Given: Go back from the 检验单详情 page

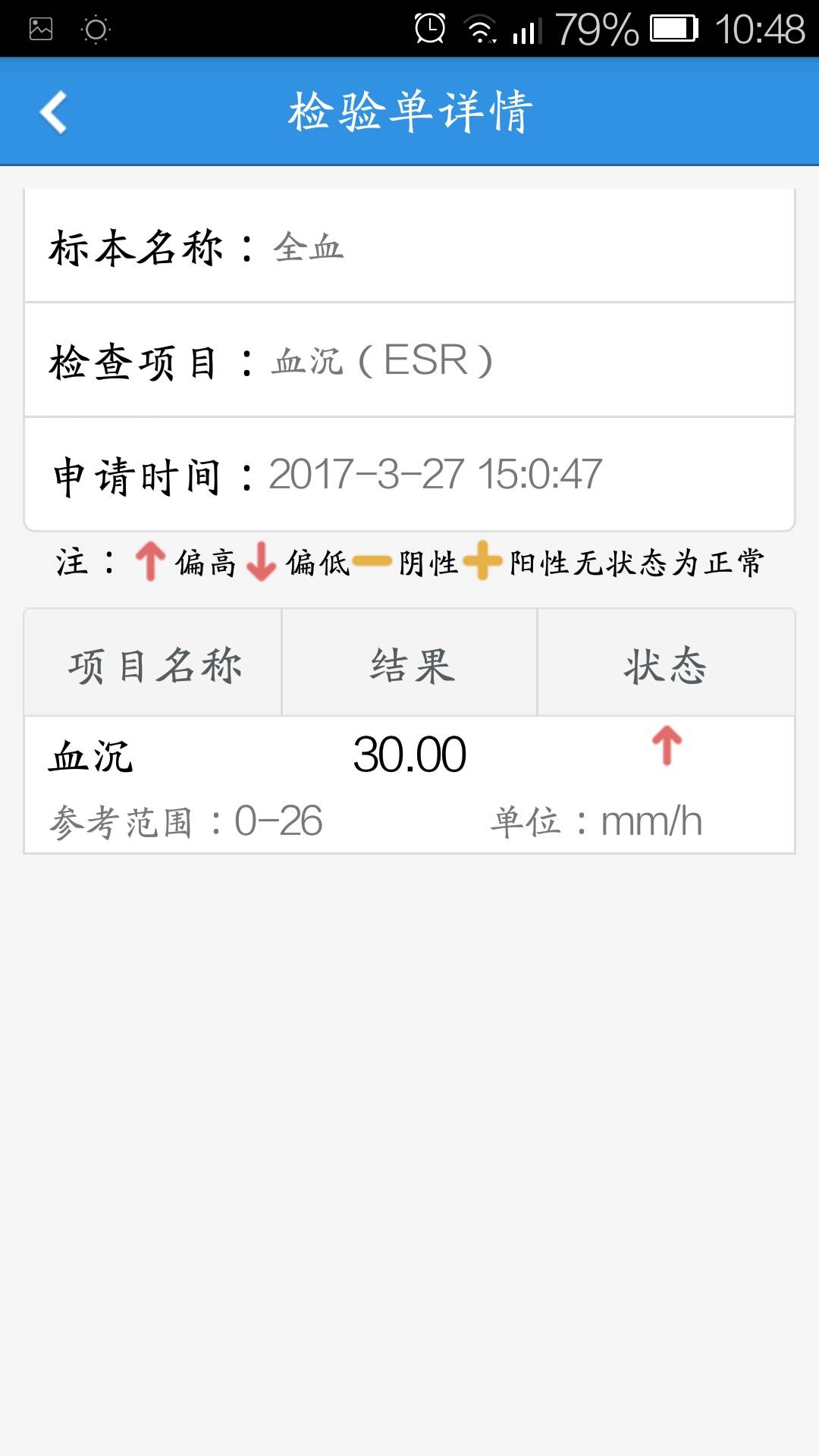Looking at the screenshot, I should 54,112.
